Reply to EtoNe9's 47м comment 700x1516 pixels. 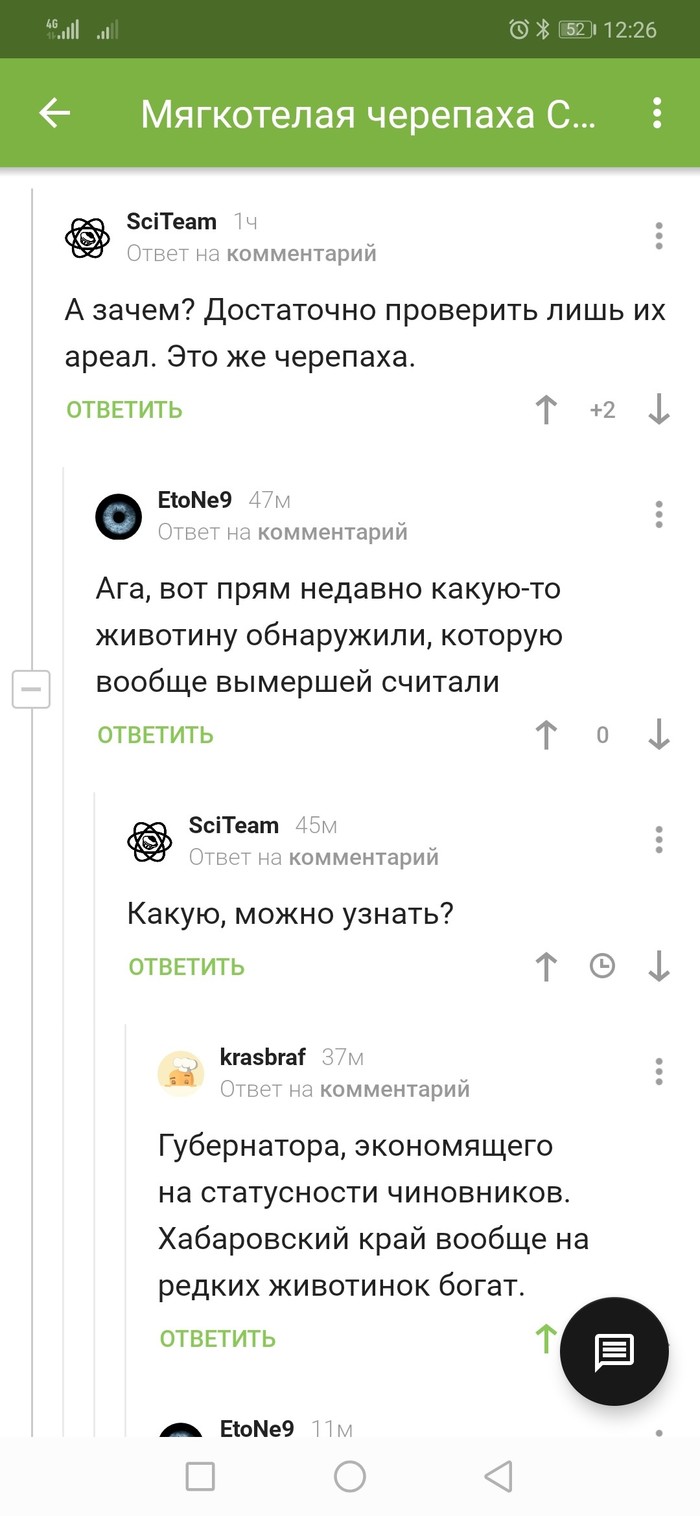click(x=155, y=735)
